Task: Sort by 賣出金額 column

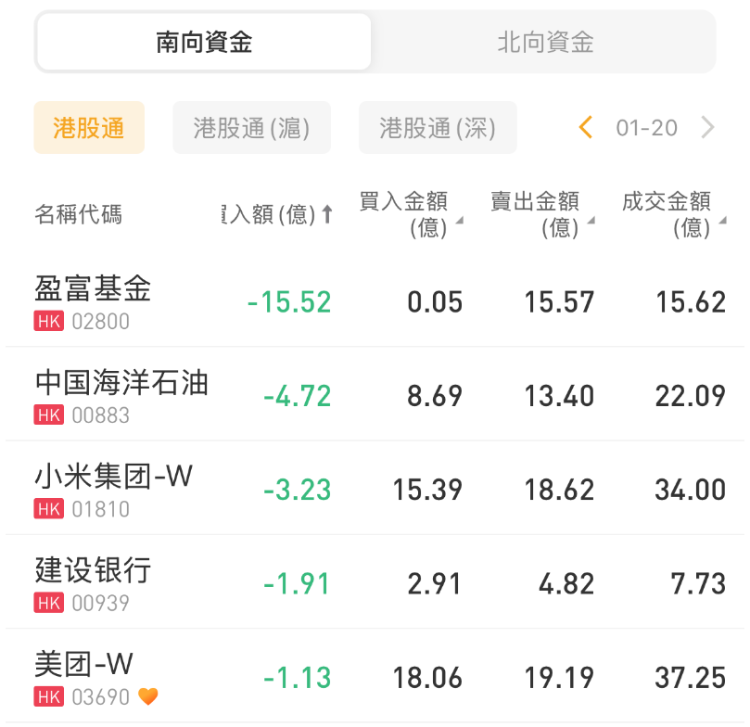Action: pyautogui.click(x=541, y=214)
